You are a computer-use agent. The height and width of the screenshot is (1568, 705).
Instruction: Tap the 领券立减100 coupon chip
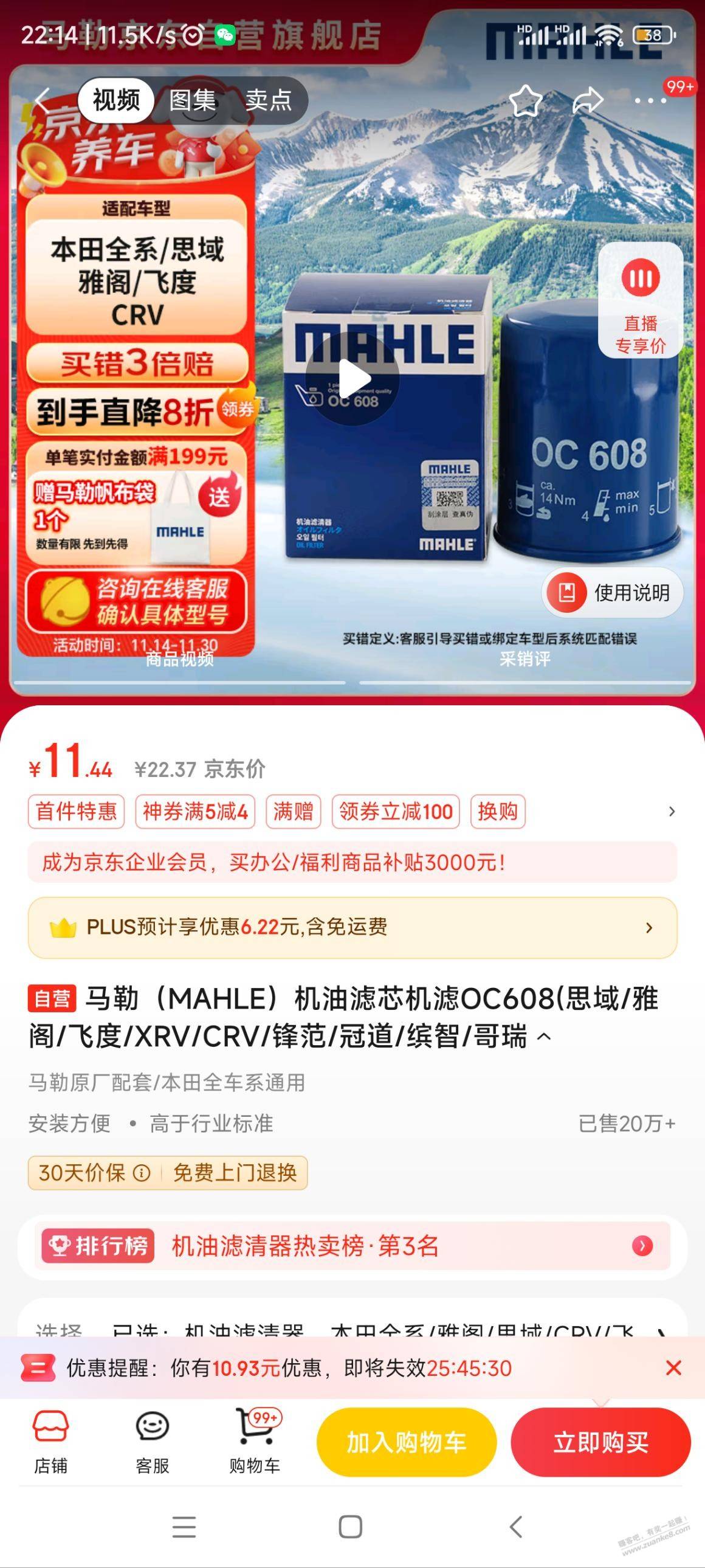click(x=396, y=812)
